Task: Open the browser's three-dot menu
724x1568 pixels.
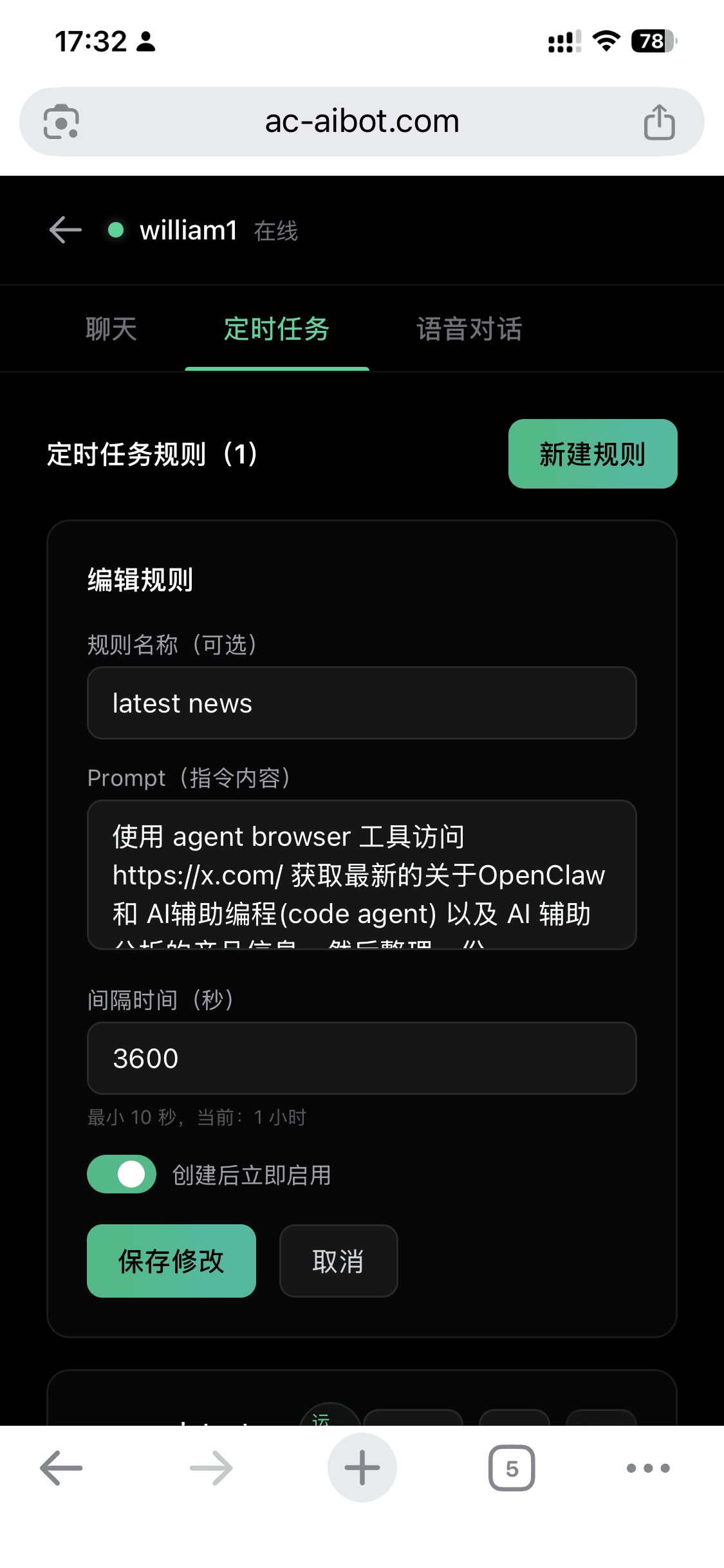Action: point(648,1468)
